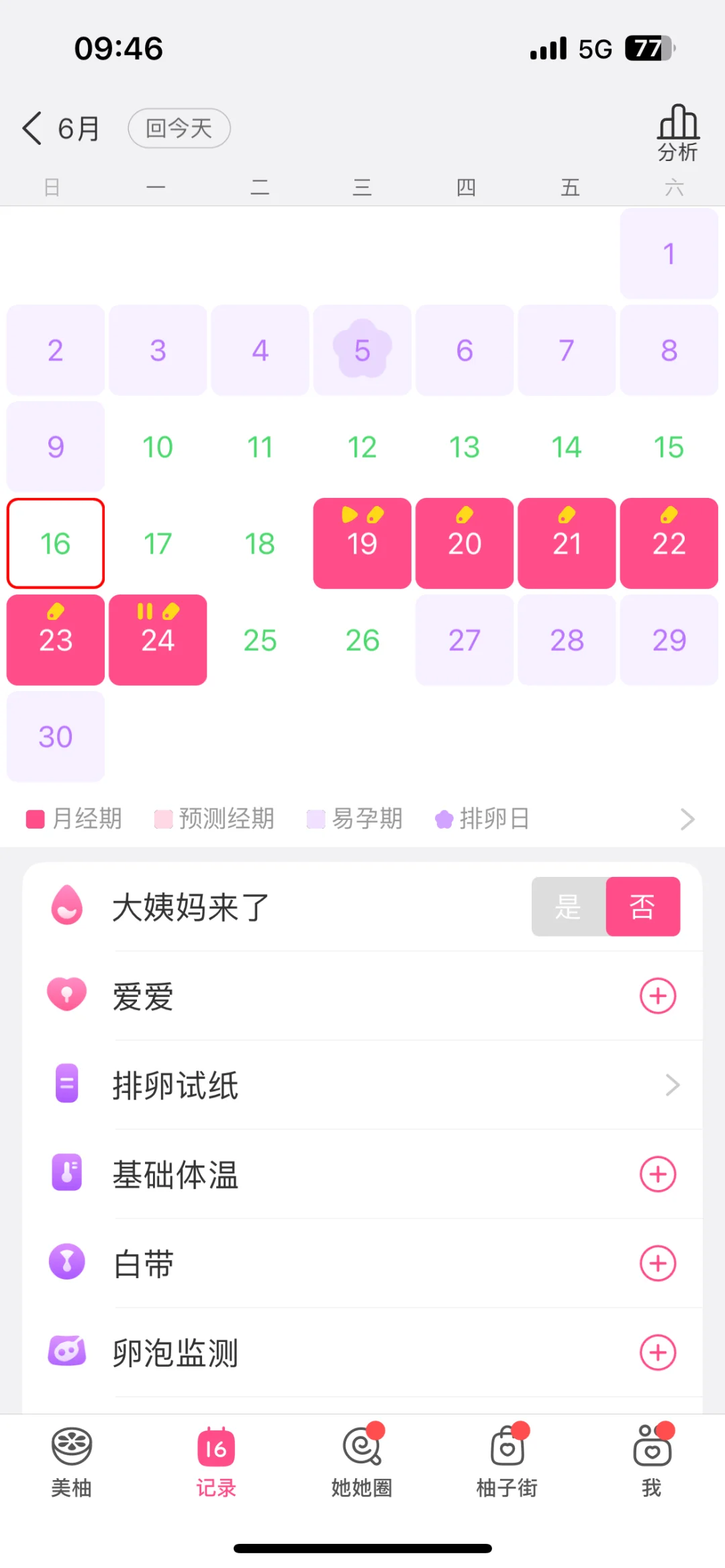The image size is (725, 1568).
Task: Add a 基础体温 entry
Action: (657, 1174)
